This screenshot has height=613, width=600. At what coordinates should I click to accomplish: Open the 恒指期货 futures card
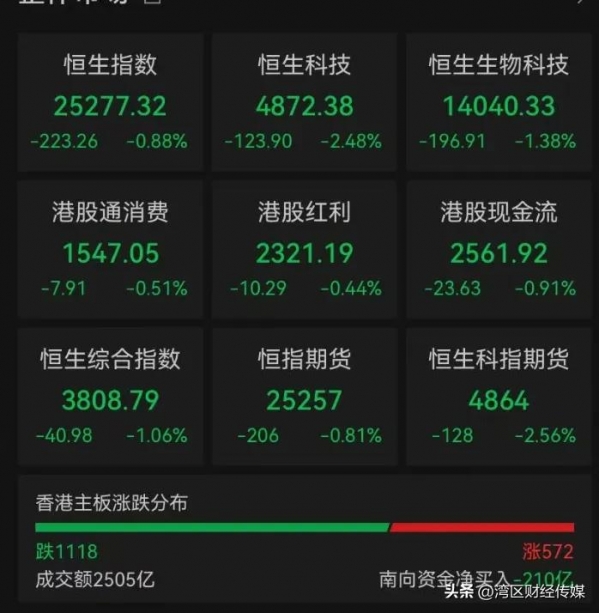pos(304,394)
